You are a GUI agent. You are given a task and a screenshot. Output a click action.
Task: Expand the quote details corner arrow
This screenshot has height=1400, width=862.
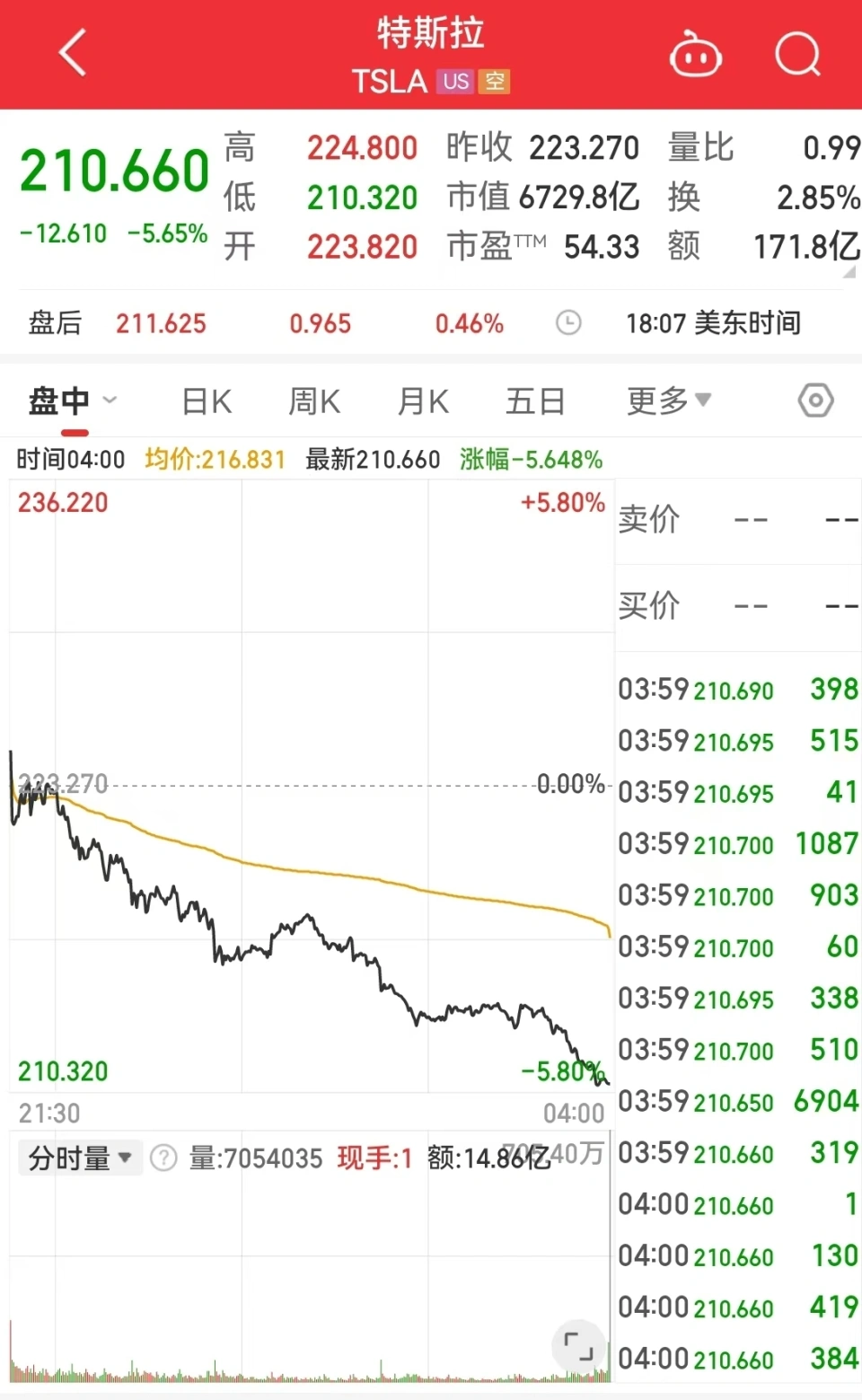[849, 272]
